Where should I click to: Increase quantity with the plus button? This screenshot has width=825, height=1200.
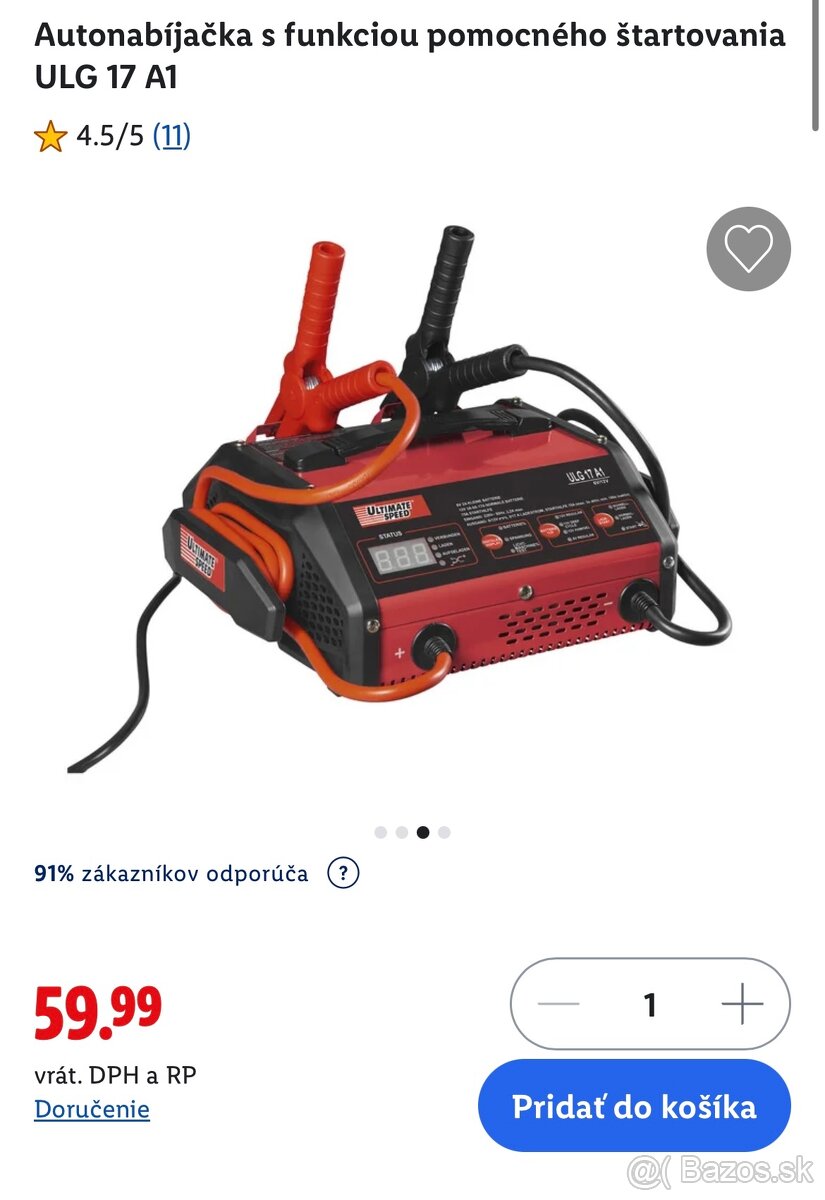[742, 1004]
